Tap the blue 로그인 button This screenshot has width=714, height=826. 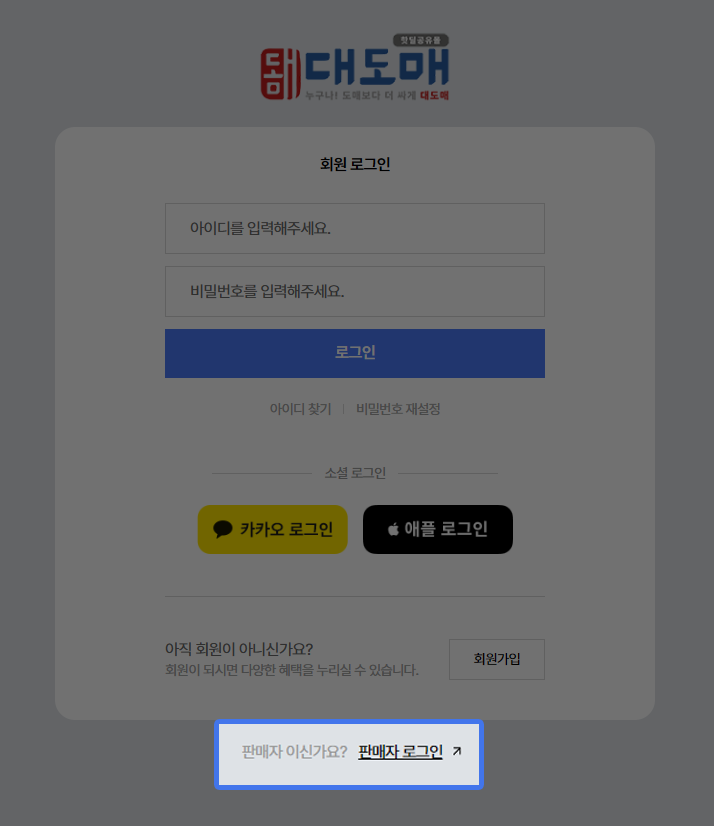[x=354, y=353]
